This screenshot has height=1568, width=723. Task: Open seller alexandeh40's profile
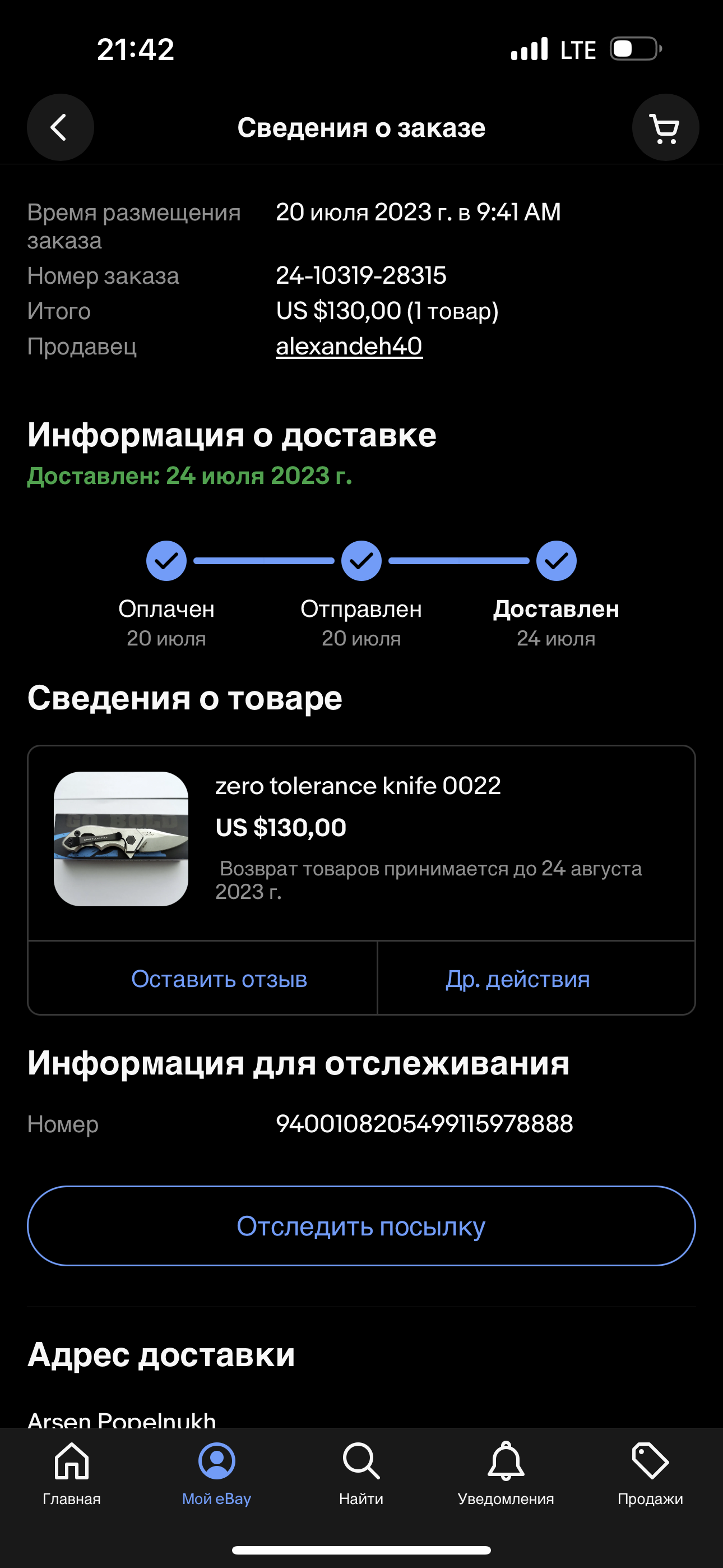(349, 347)
